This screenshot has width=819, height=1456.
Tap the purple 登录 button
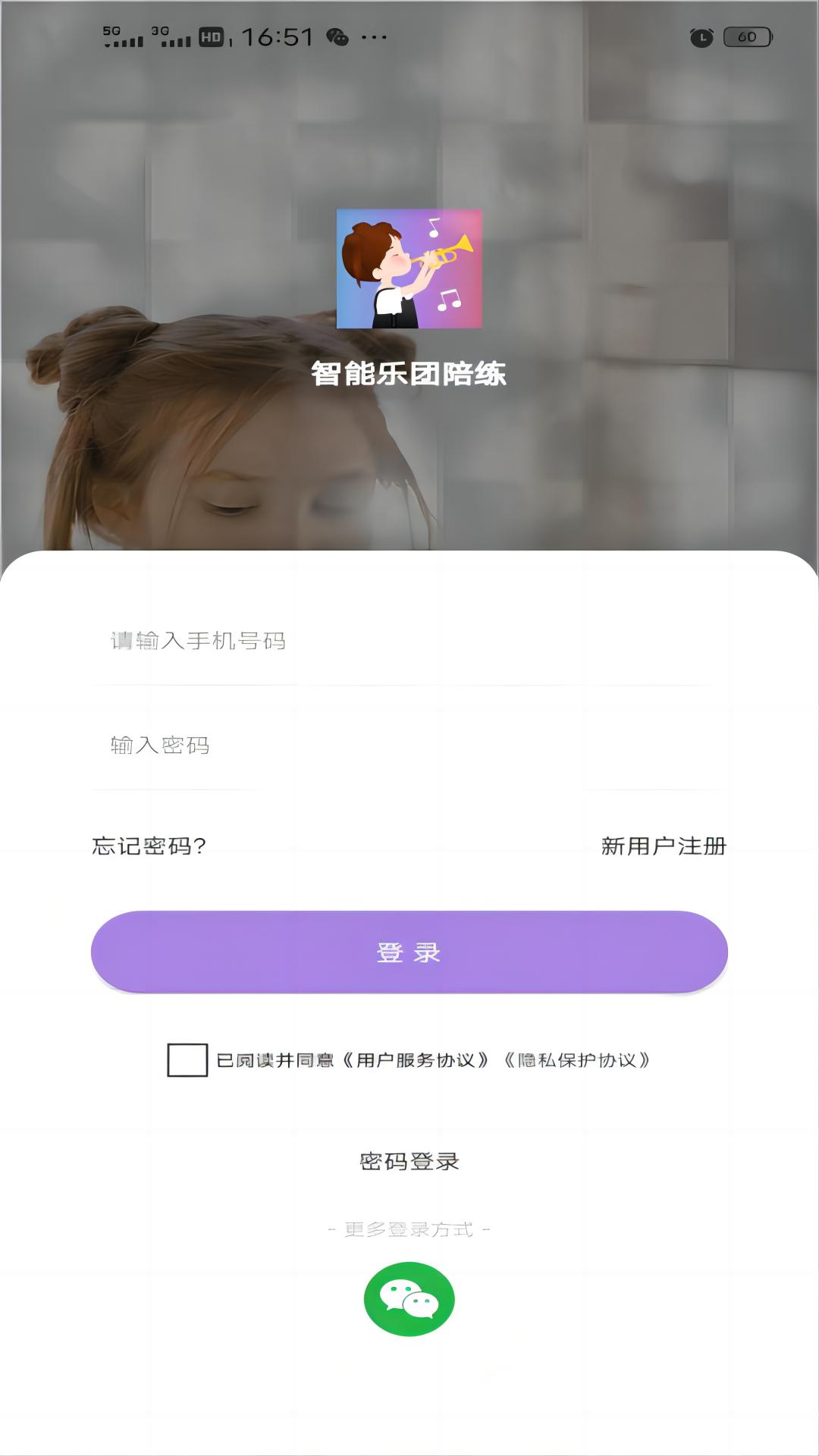pyautogui.click(x=409, y=952)
